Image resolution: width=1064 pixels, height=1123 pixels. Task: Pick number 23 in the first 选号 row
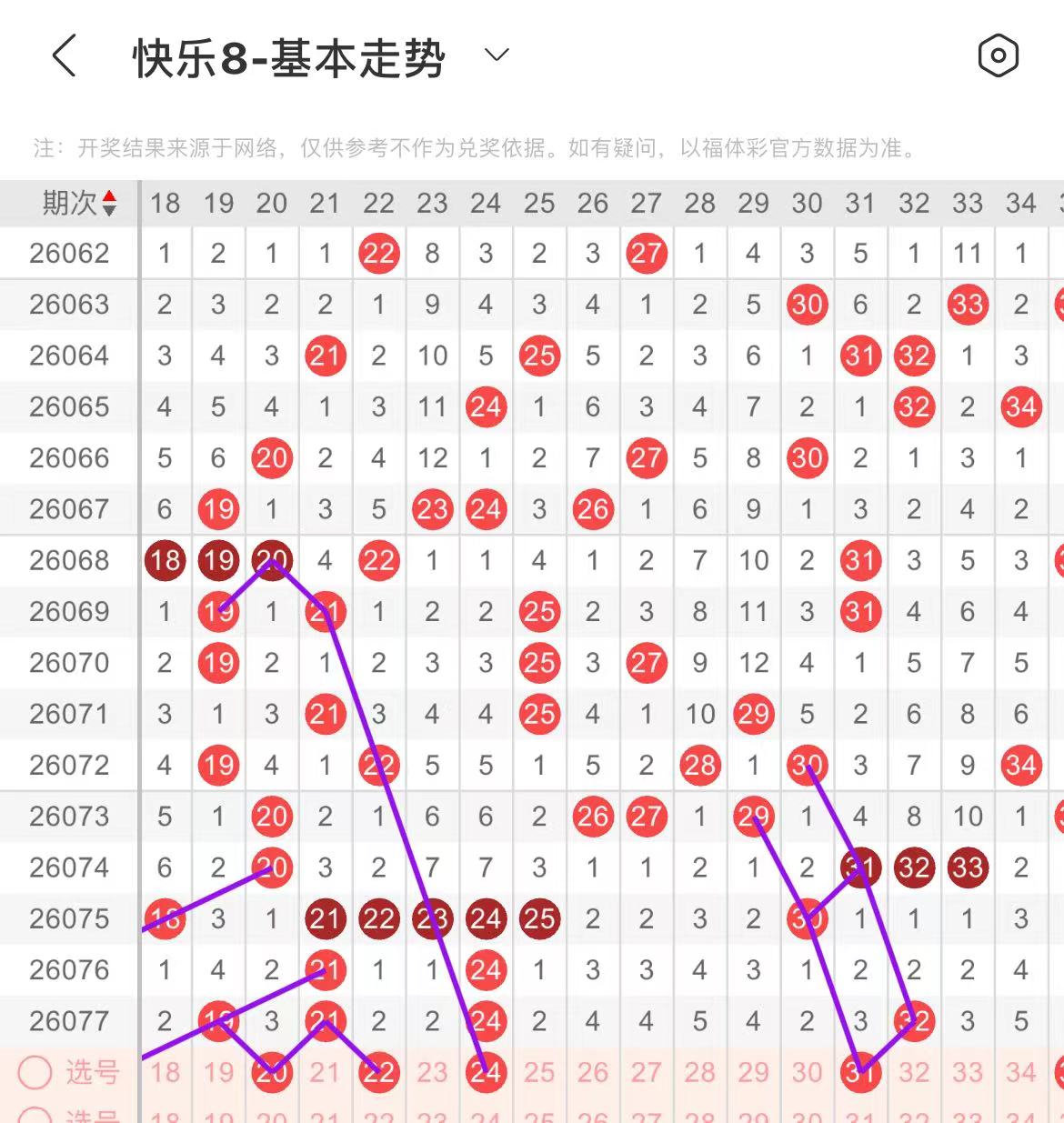pyautogui.click(x=432, y=1073)
